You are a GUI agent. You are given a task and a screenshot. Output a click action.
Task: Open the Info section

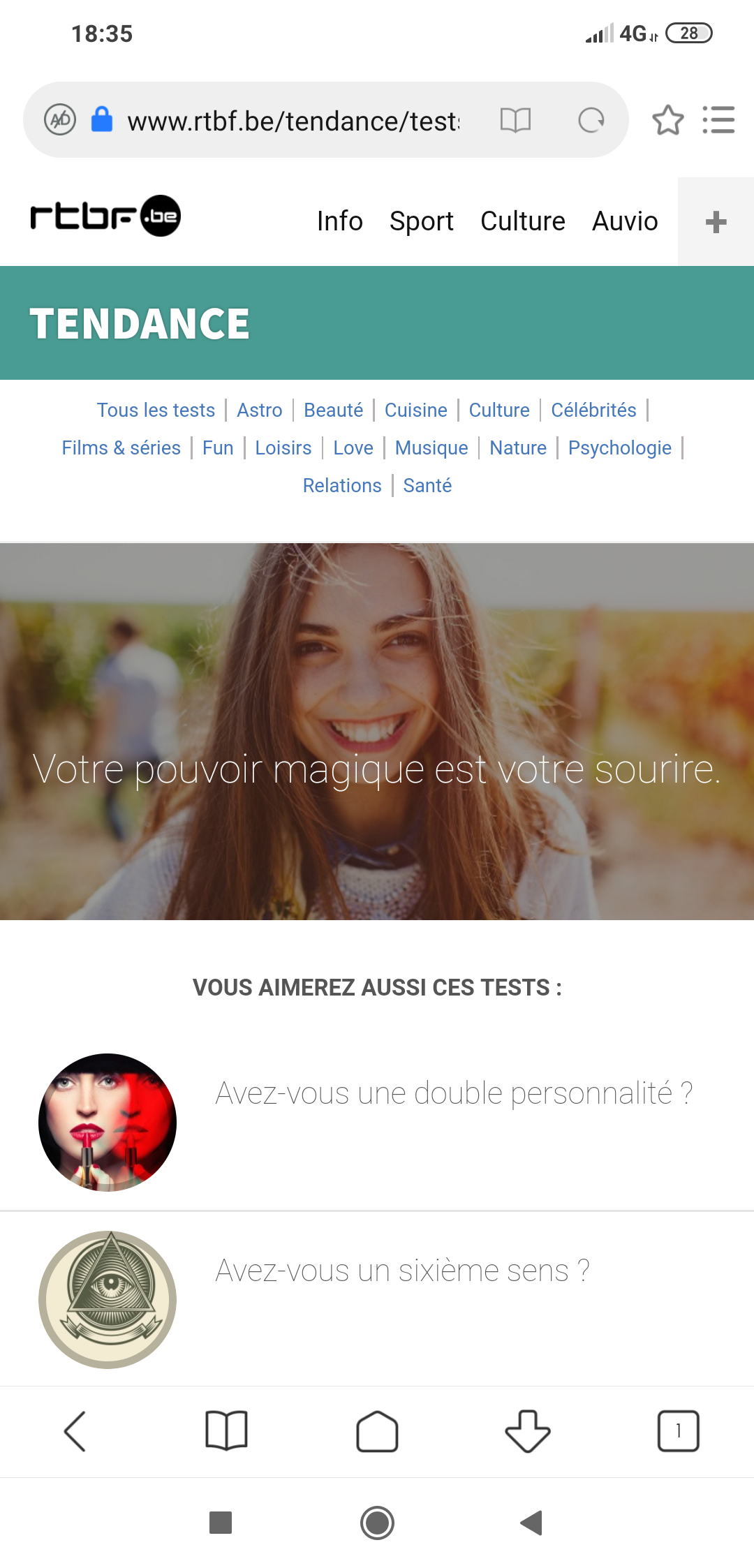pyautogui.click(x=340, y=221)
